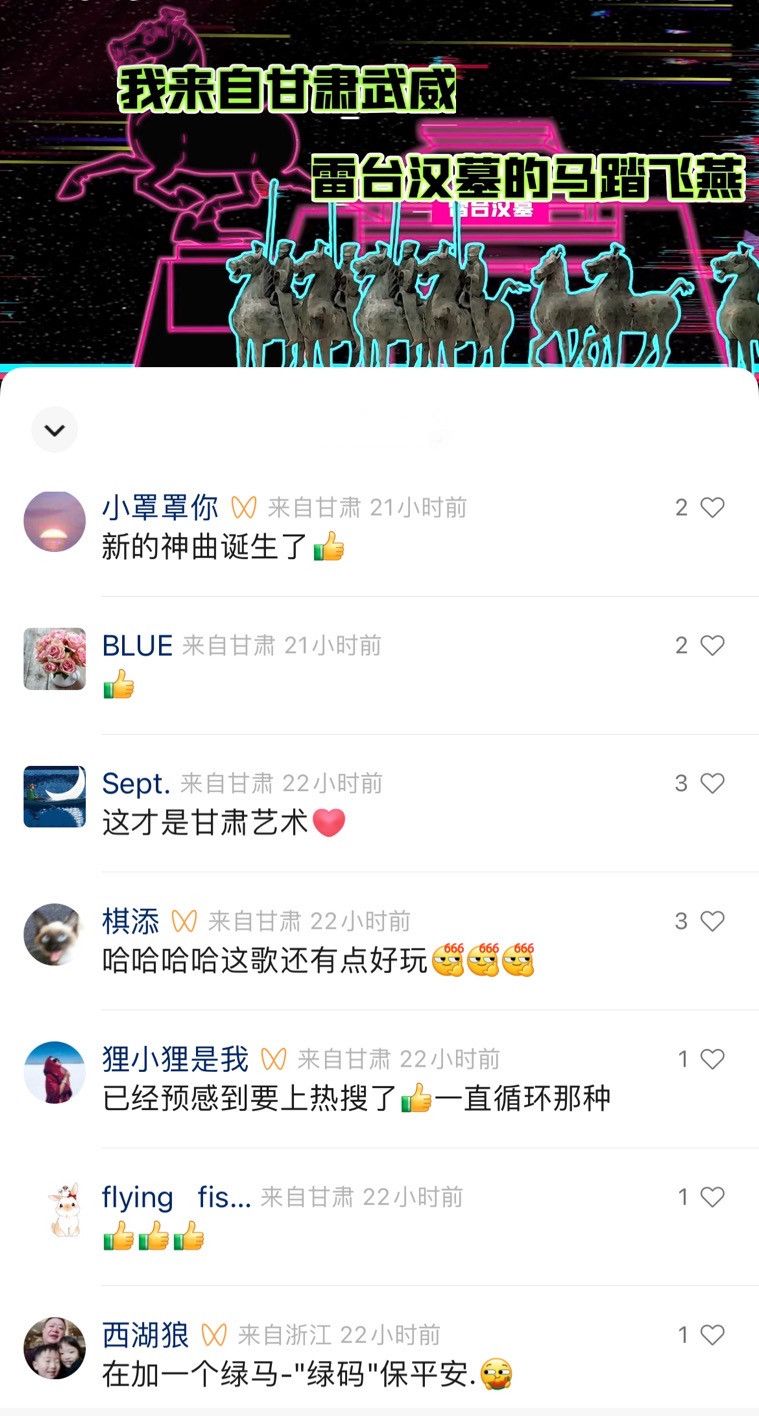This screenshot has height=1416, width=759.
Task: Like the comment by 棋添
Action: pyautogui.click(x=712, y=922)
